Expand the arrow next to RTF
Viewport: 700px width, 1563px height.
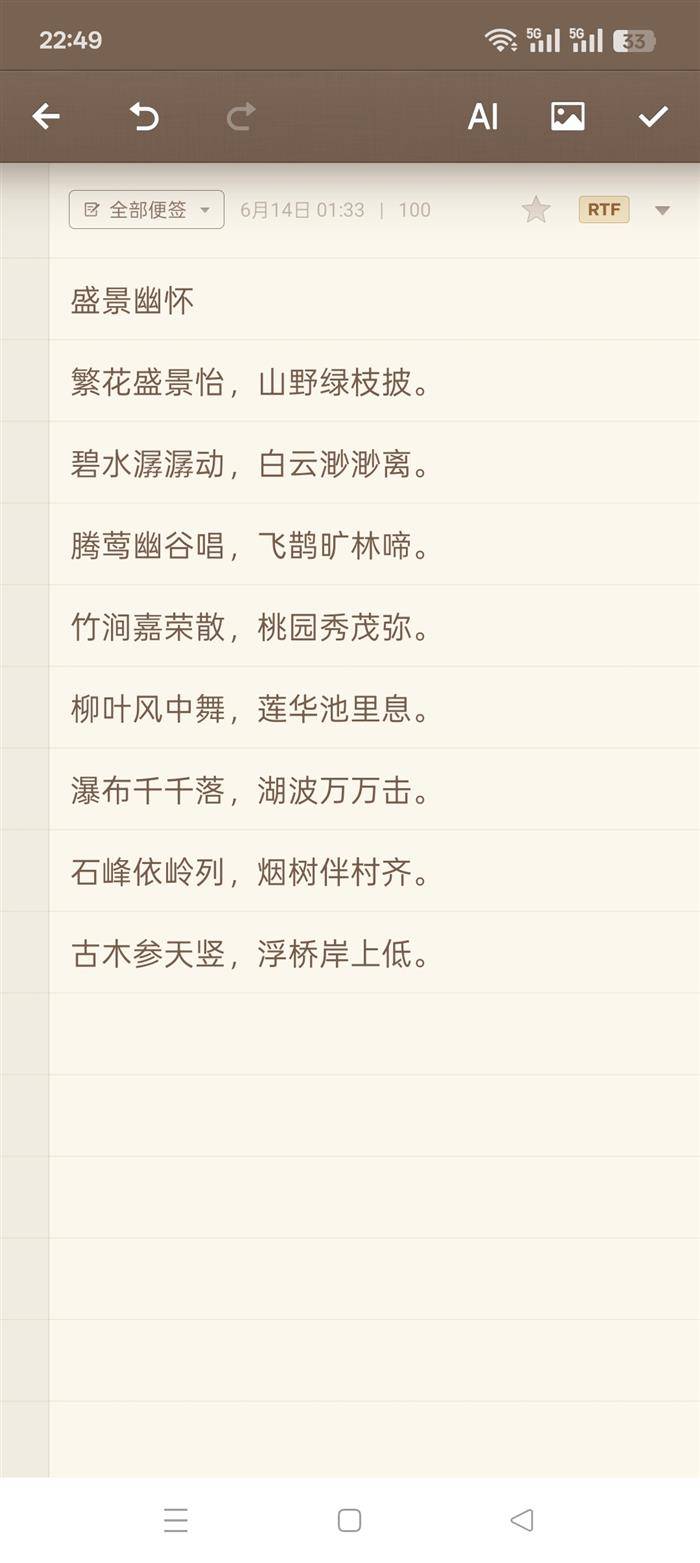coord(662,210)
